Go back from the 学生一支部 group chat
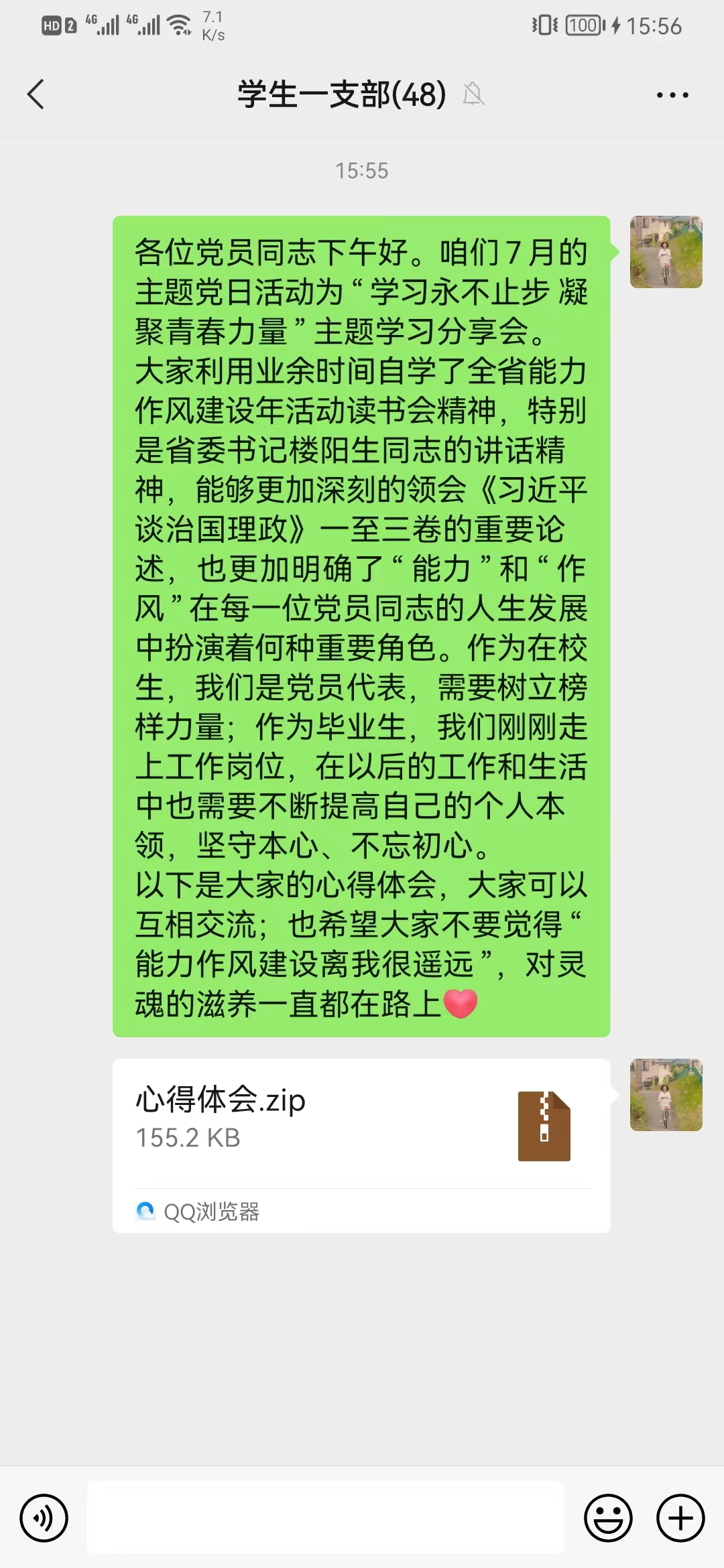Image resolution: width=724 pixels, height=1568 pixels. pos(36,94)
